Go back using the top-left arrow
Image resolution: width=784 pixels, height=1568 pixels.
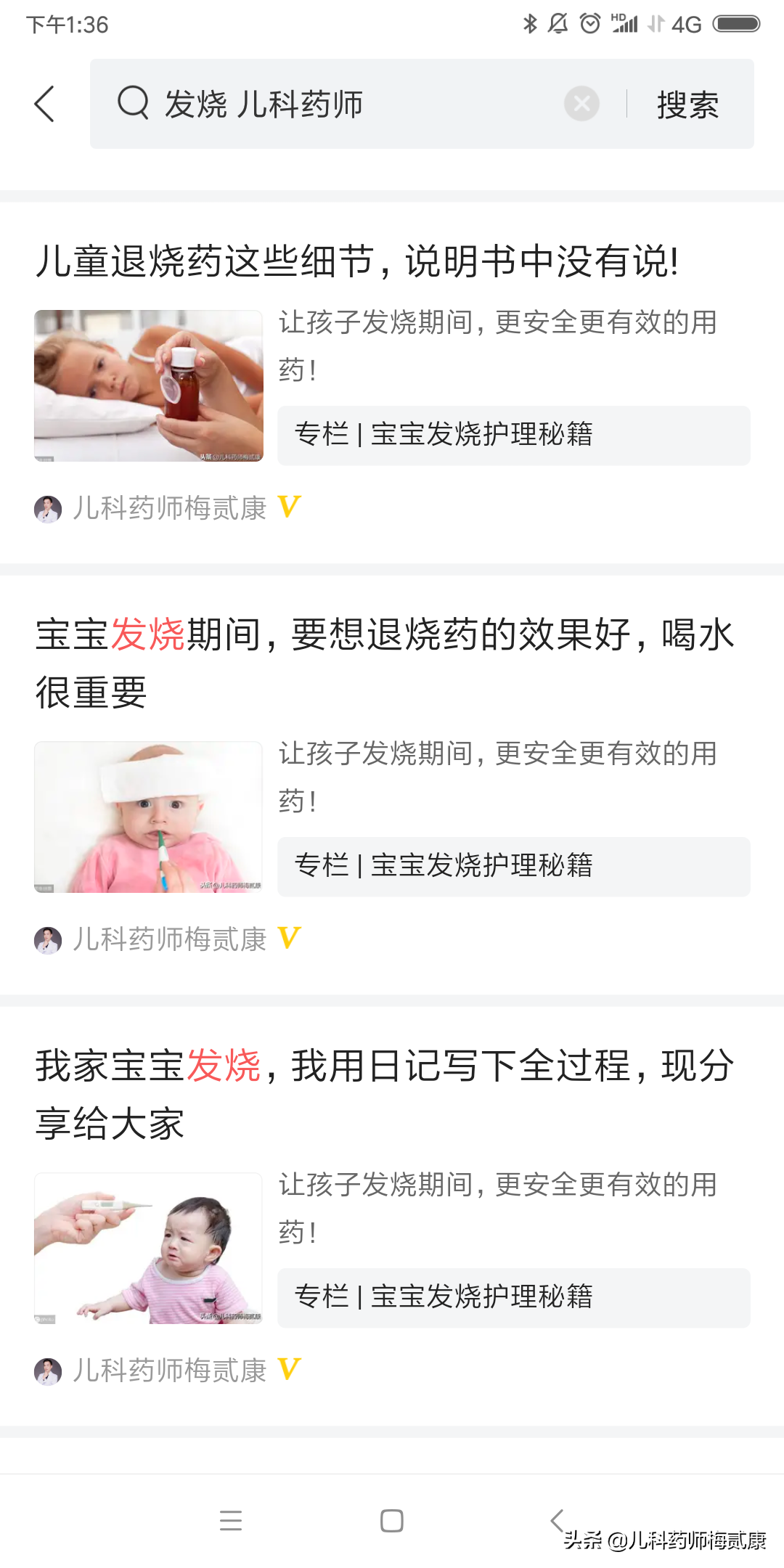pos(45,104)
